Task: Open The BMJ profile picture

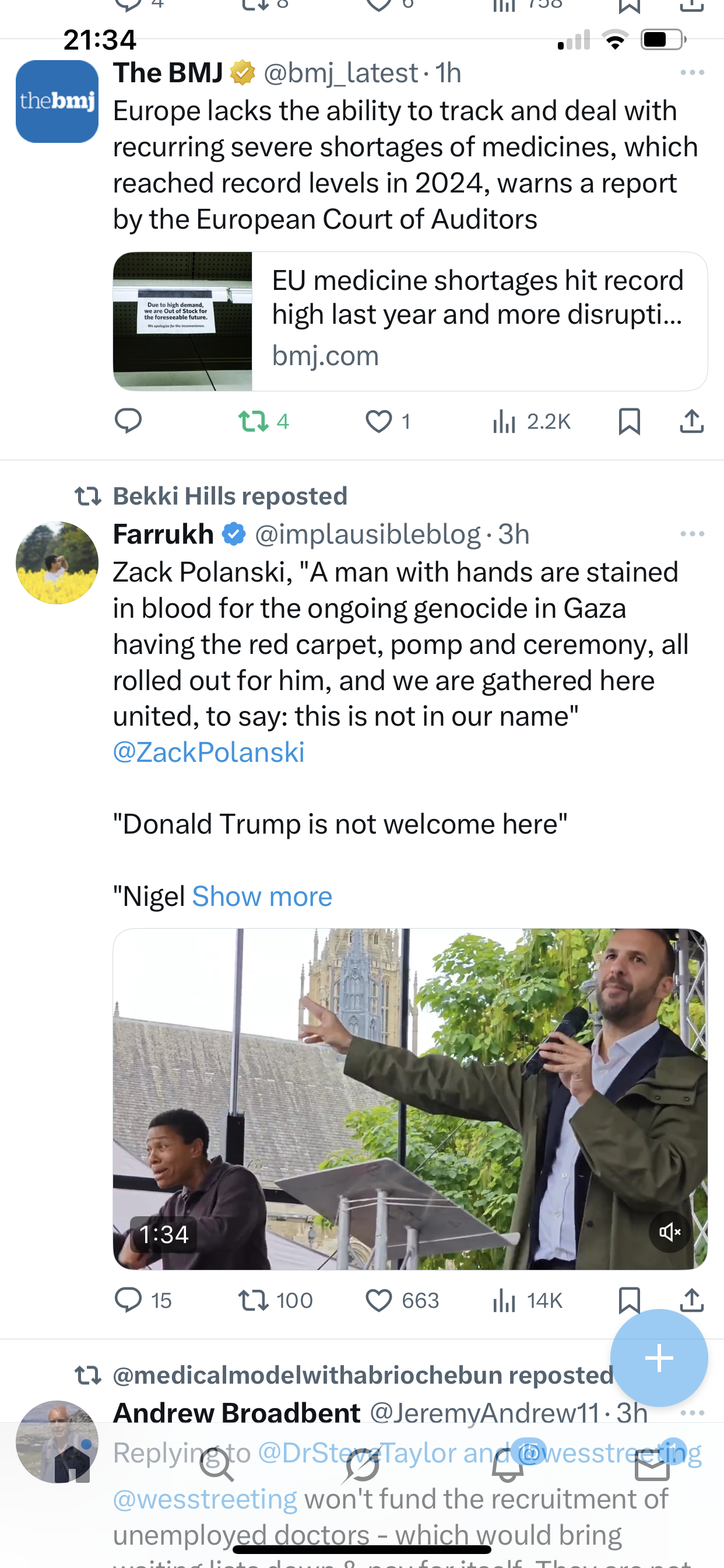Action: (57, 101)
